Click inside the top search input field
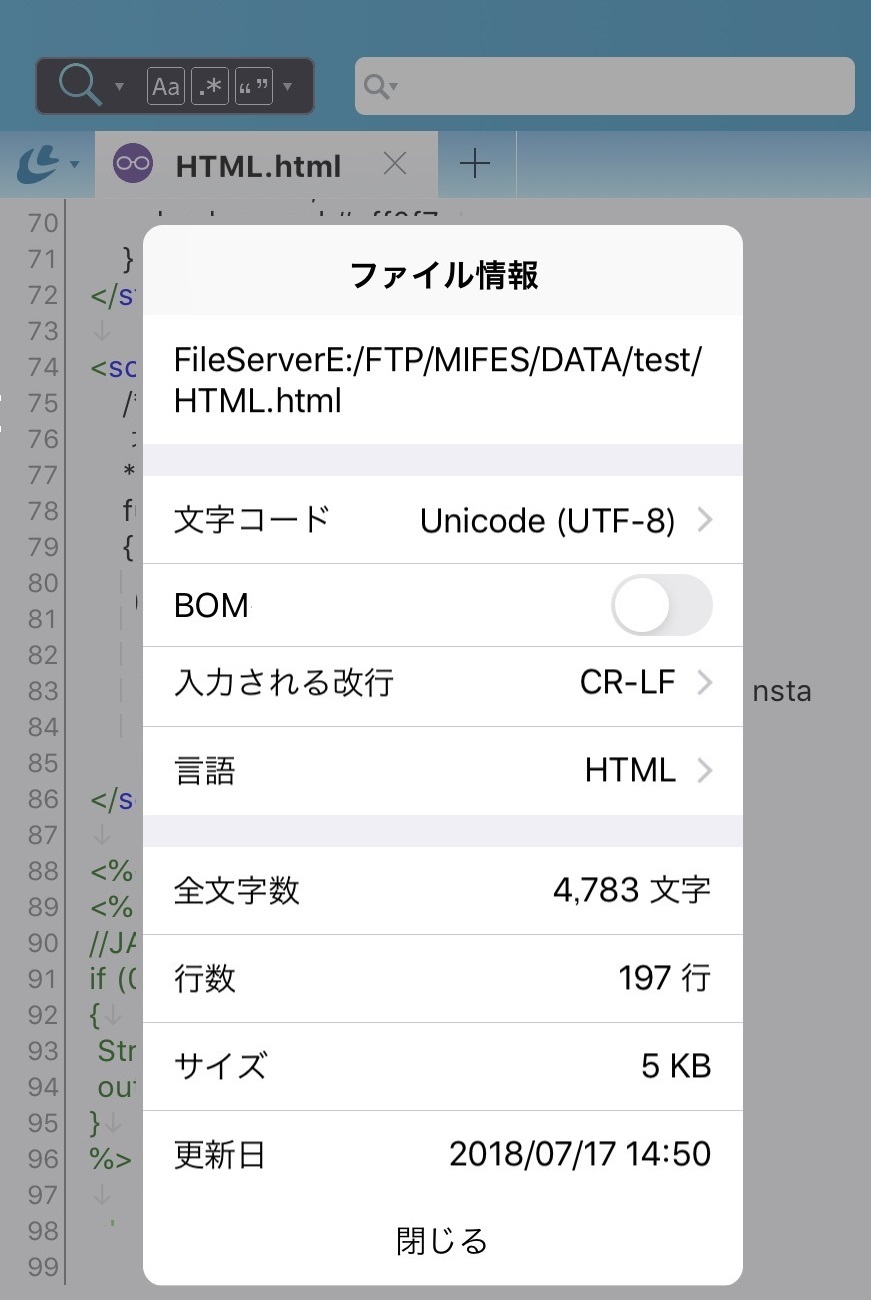The image size is (871, 1300). coord(600,86)
